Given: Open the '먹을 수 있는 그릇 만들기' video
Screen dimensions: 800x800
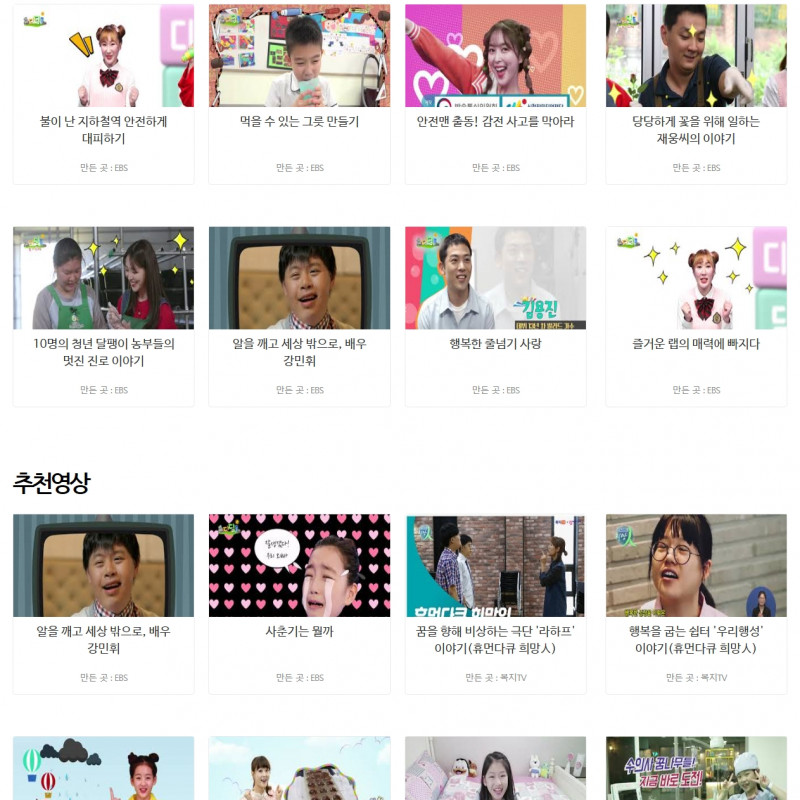Looking at the screenshot, I should (299, 121).
